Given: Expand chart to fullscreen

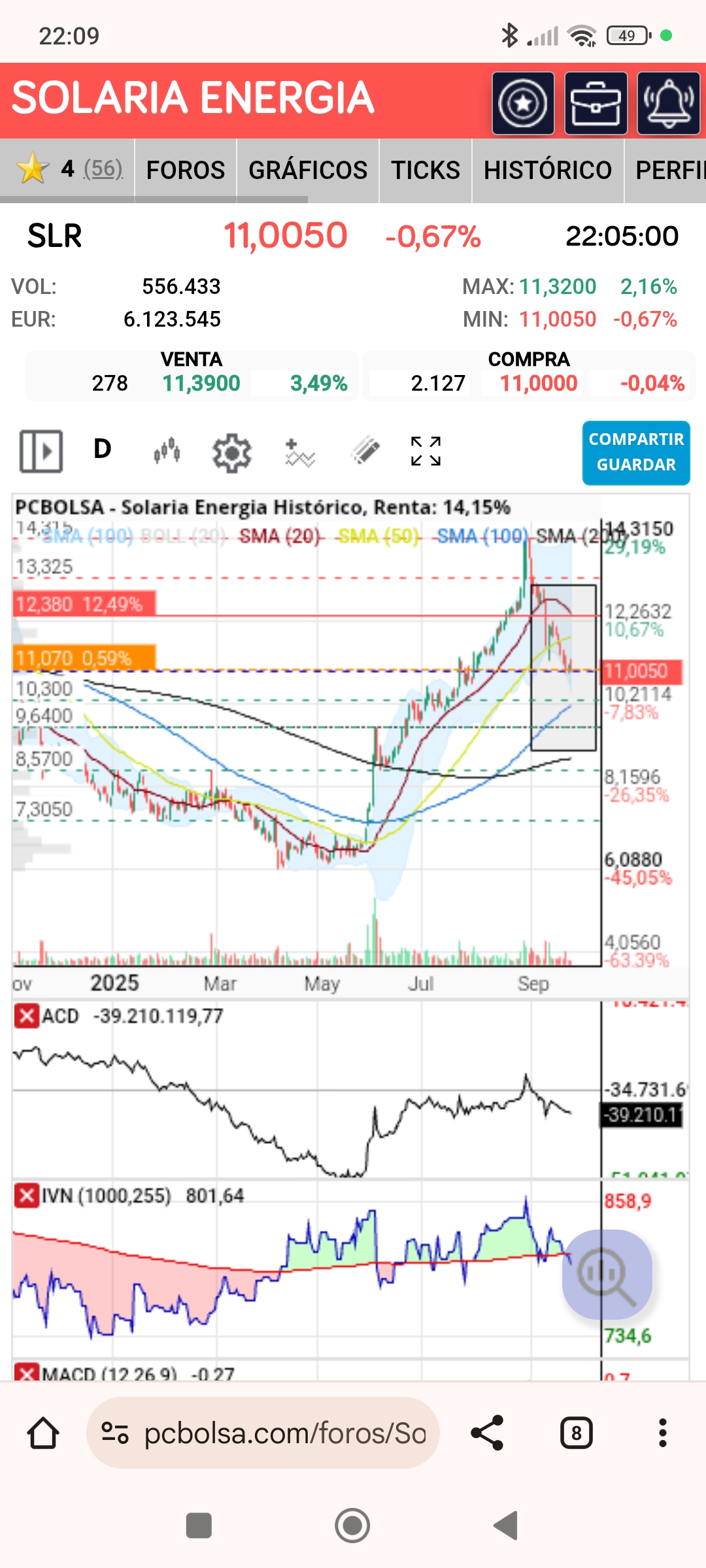Looking at the screenshot, I should [426, 451].
